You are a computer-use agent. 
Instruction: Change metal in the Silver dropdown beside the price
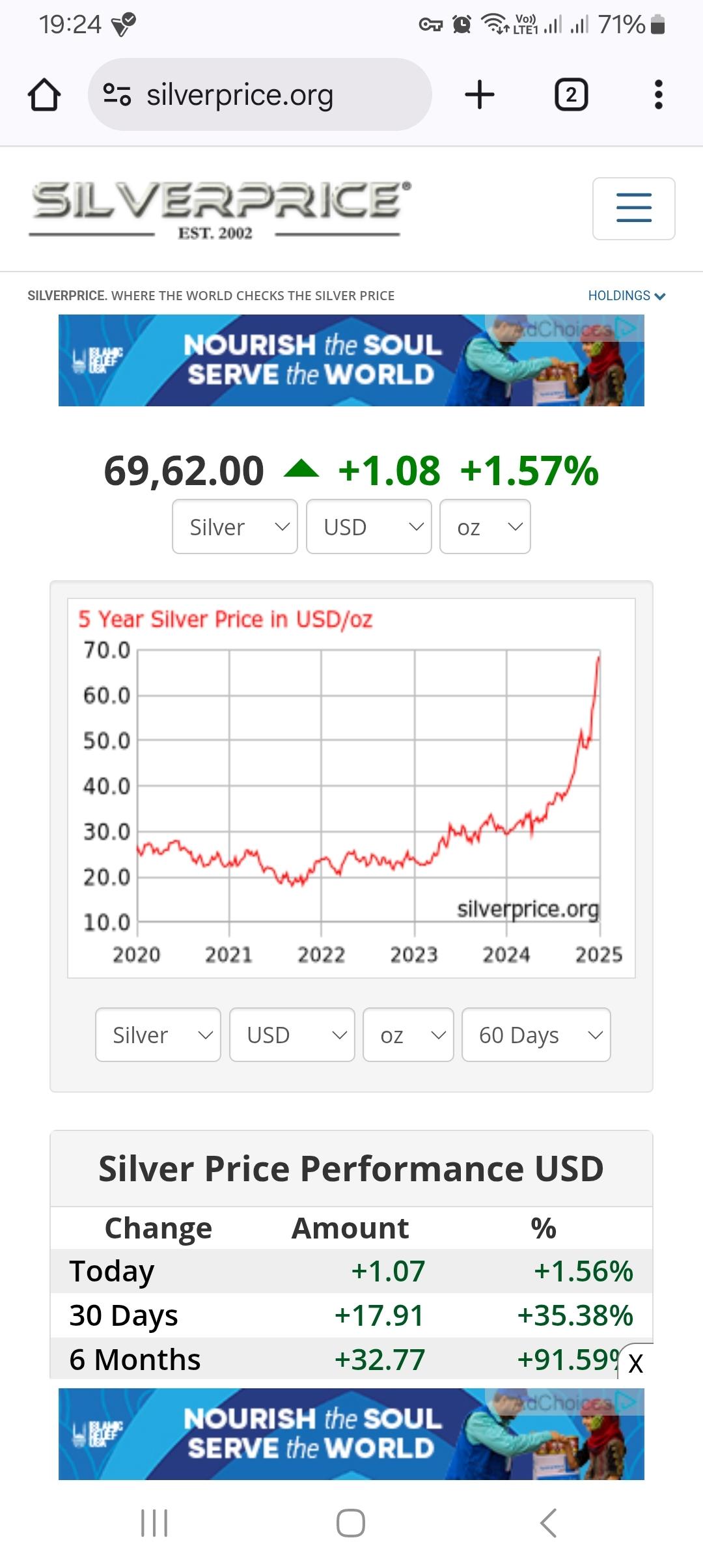tap(235, 527)
